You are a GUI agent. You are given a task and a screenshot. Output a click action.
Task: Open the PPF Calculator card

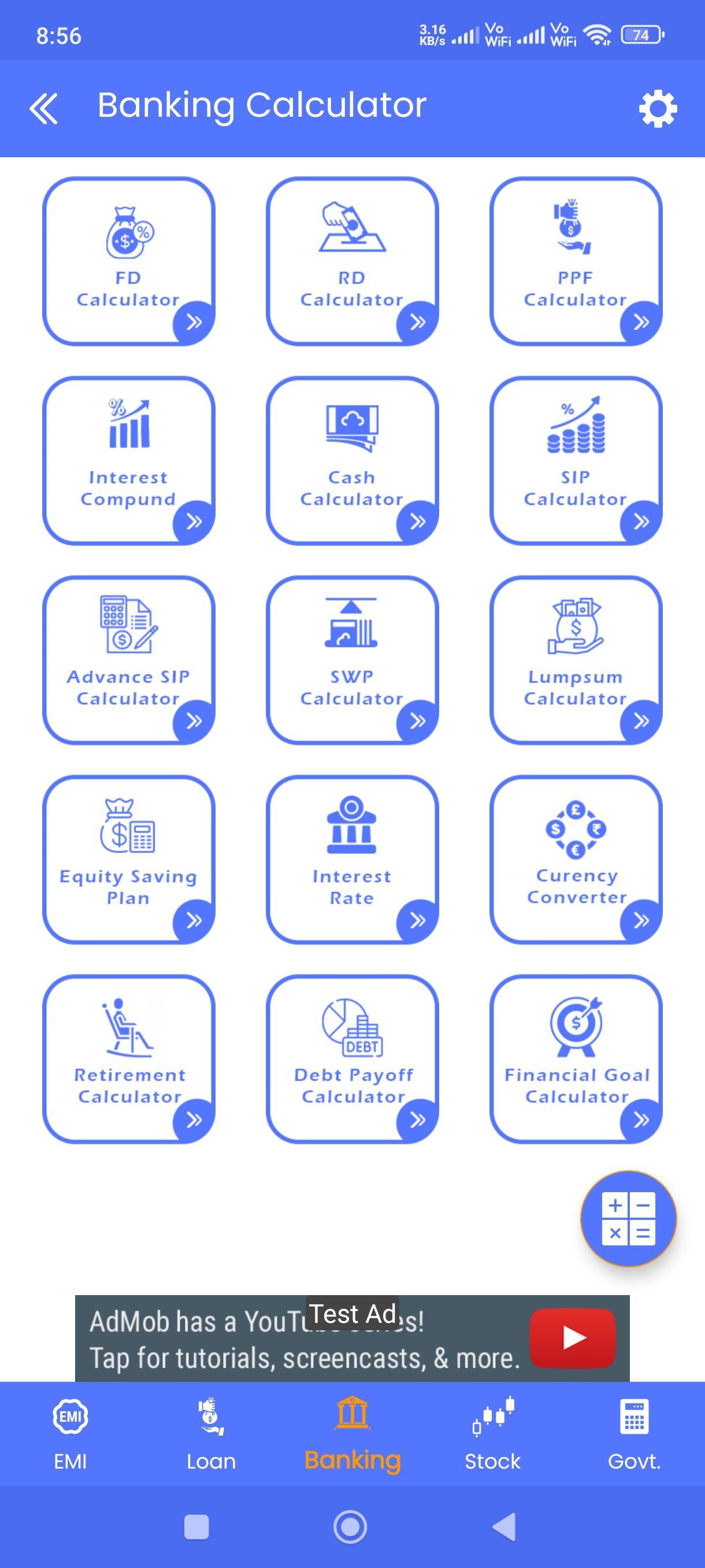pyautogui.click(x=576, y=261)
